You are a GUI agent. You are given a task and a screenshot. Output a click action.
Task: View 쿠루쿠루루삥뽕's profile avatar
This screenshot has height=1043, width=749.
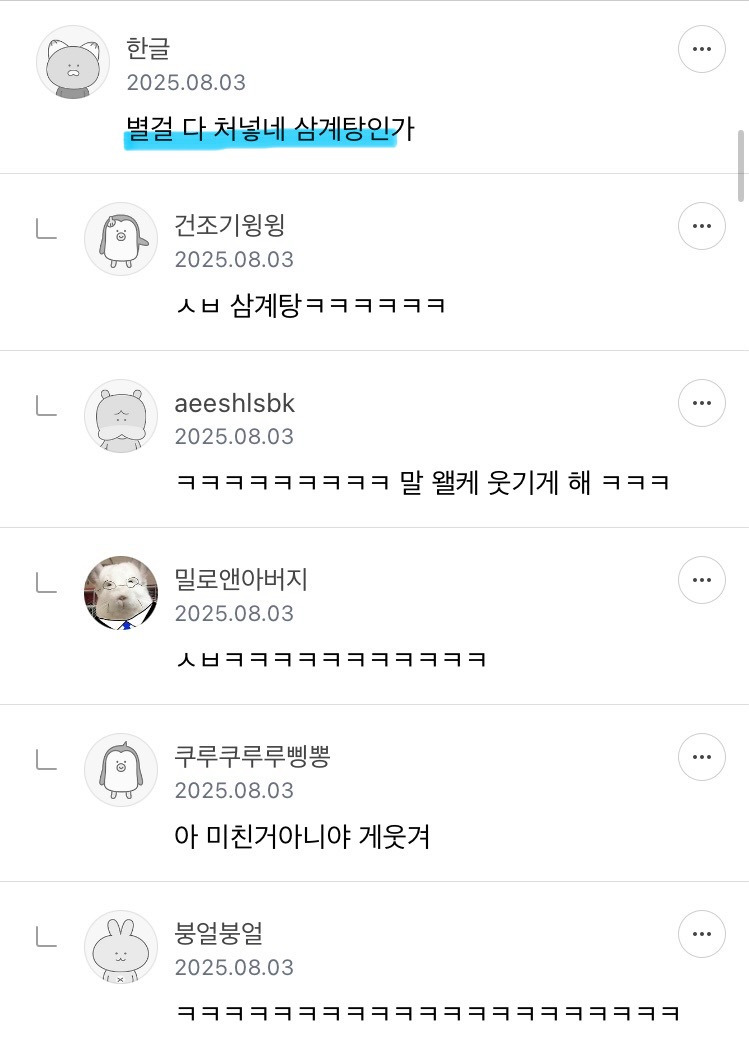(121, 770)
